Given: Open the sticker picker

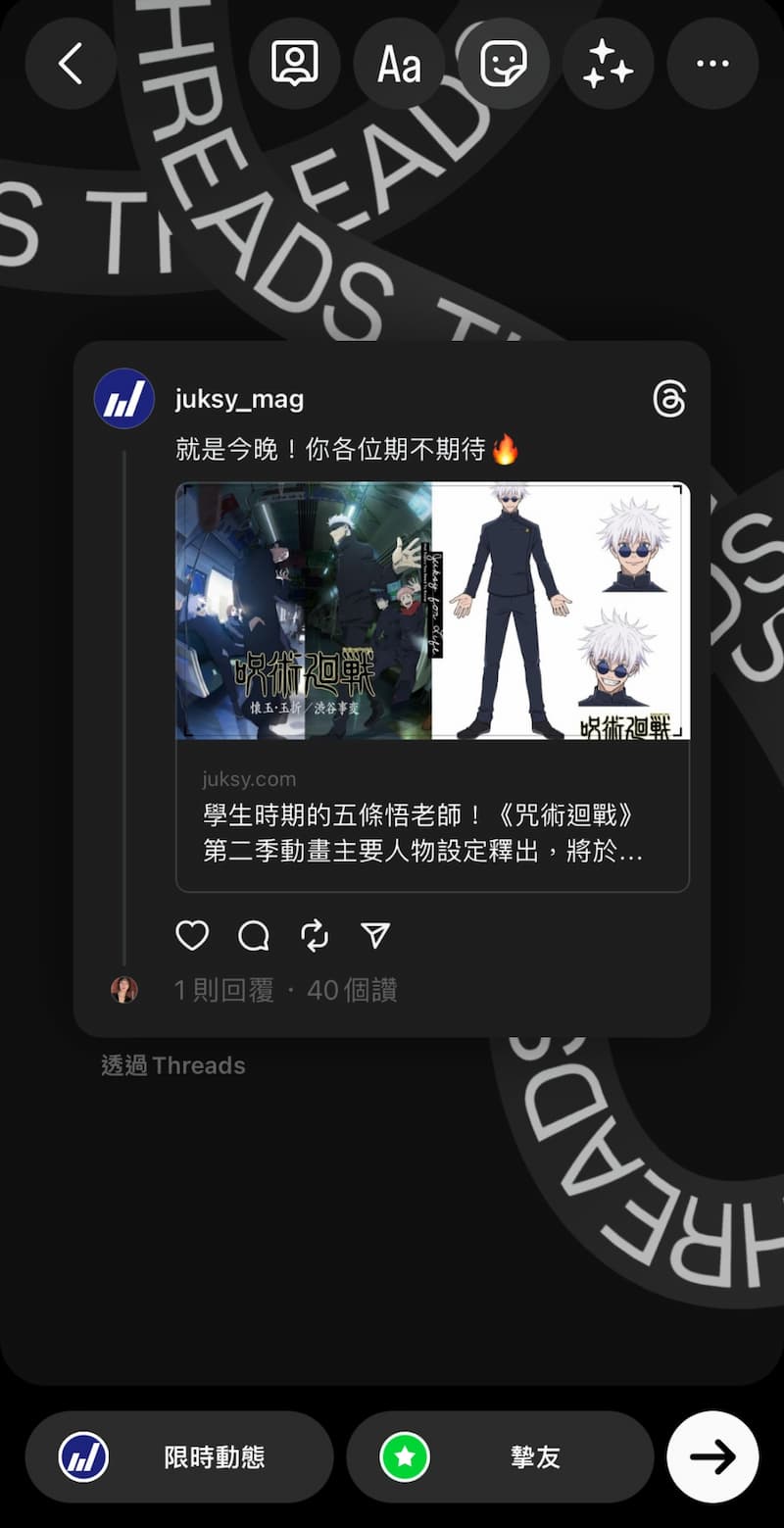Looking at the screenshot, I should [x=503, y=63].
